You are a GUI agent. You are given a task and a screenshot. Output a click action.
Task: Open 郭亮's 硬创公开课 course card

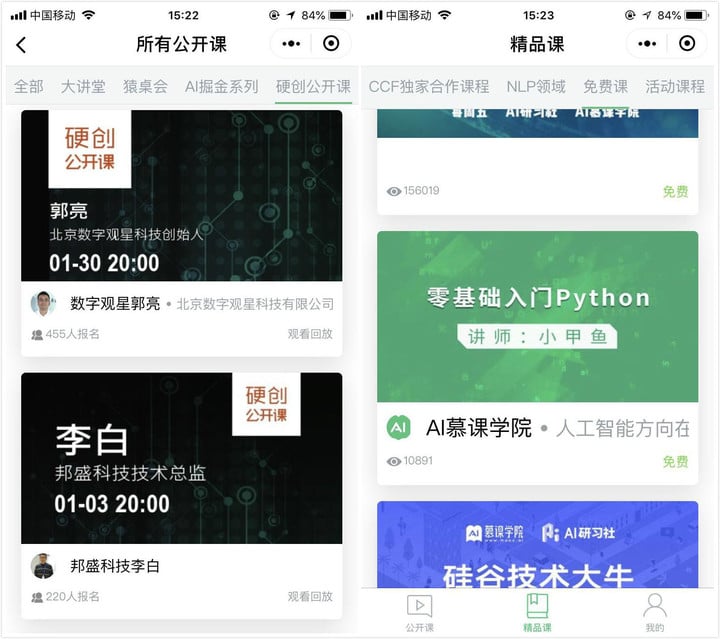point(181,196)
